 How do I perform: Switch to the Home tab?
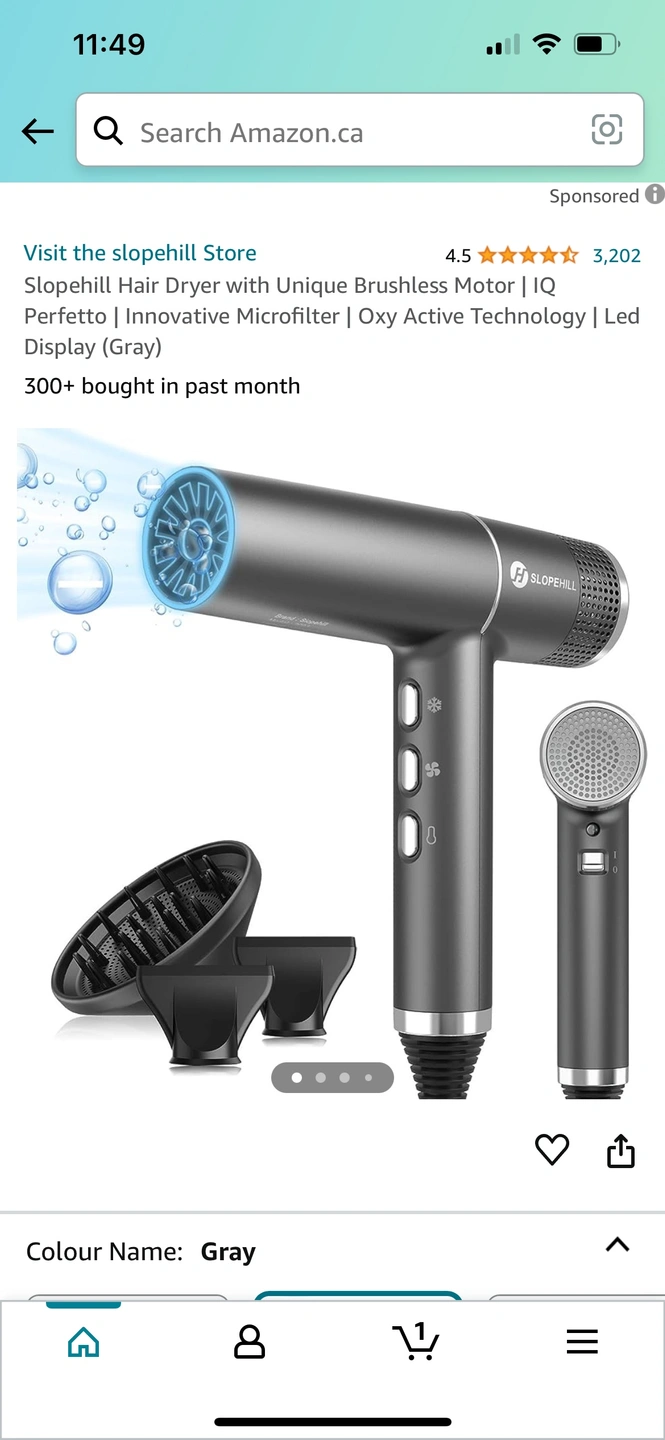click(x=84, y=1341)
